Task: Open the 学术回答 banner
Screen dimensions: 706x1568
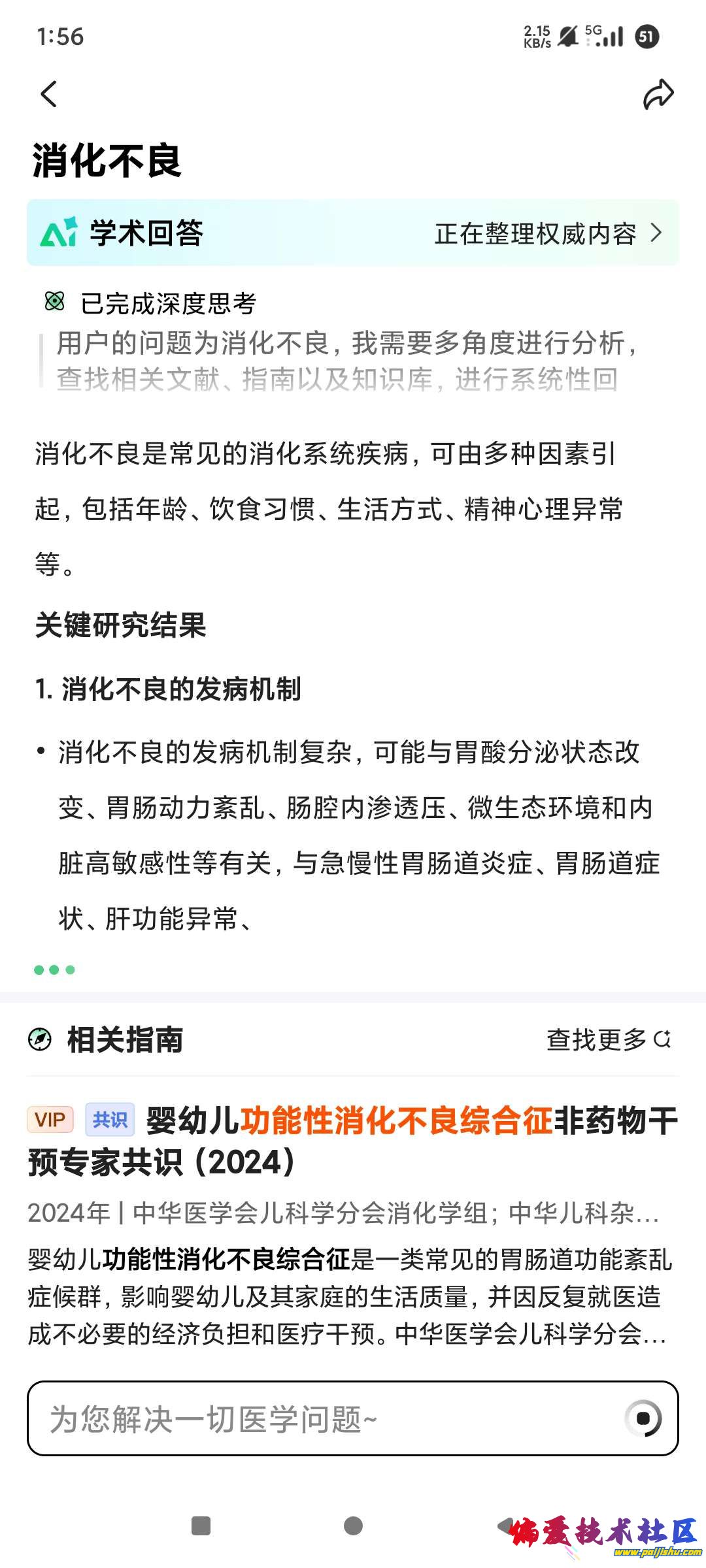Action: point(353,233)
